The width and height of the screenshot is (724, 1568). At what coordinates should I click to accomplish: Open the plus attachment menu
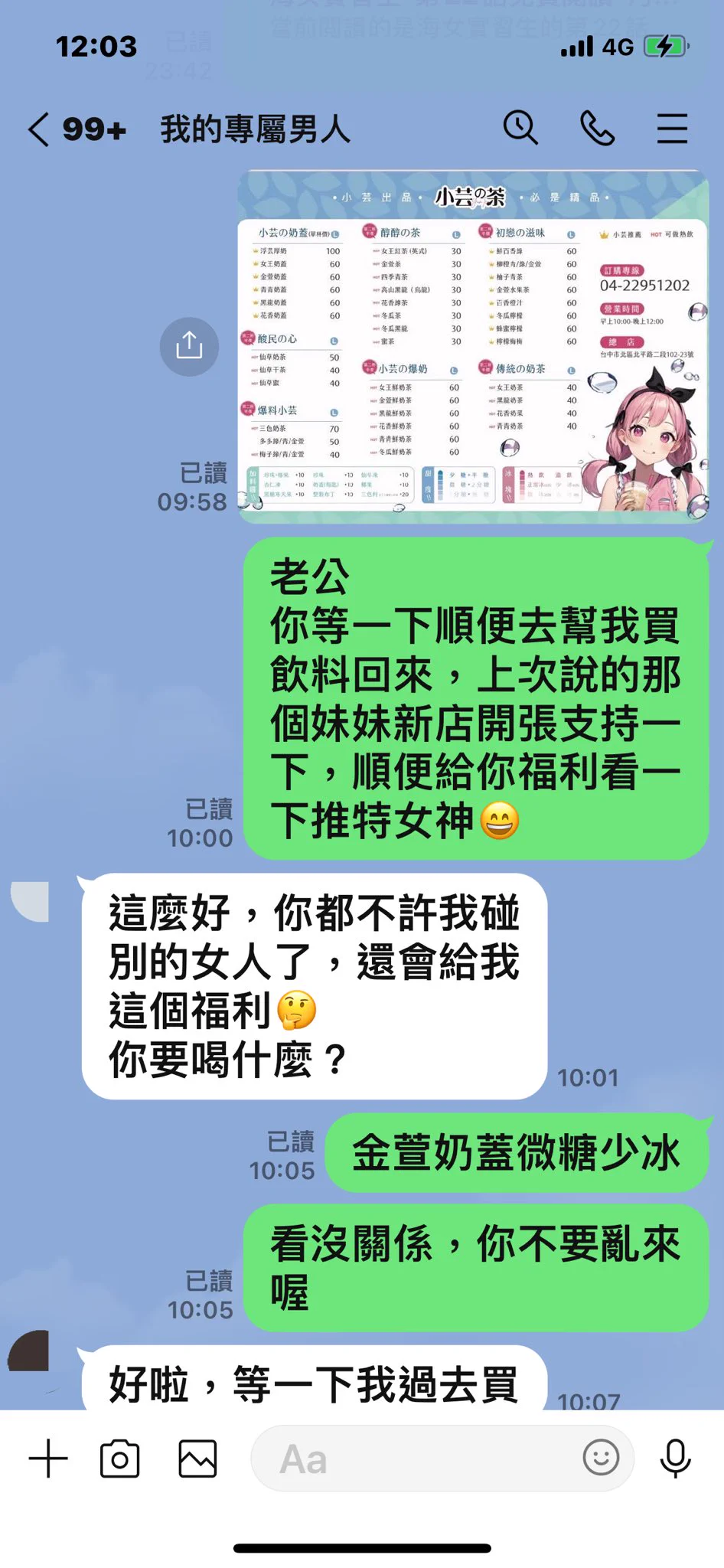pos(47,1459)
